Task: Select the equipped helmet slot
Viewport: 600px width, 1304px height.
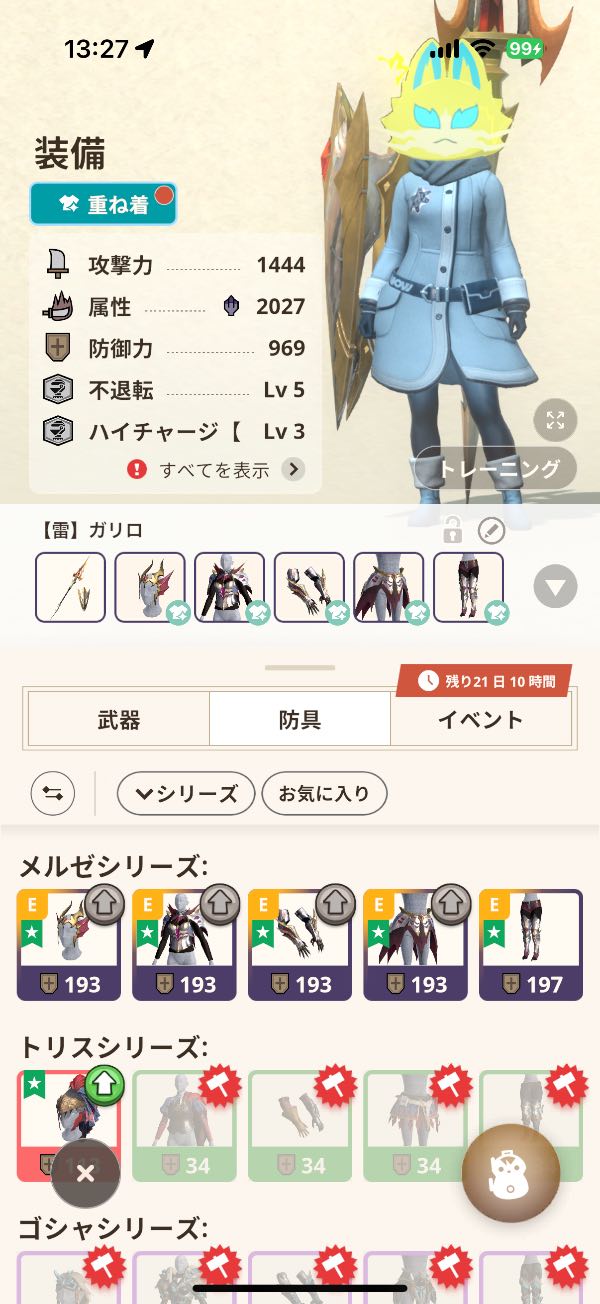Action: click(150, 587)
